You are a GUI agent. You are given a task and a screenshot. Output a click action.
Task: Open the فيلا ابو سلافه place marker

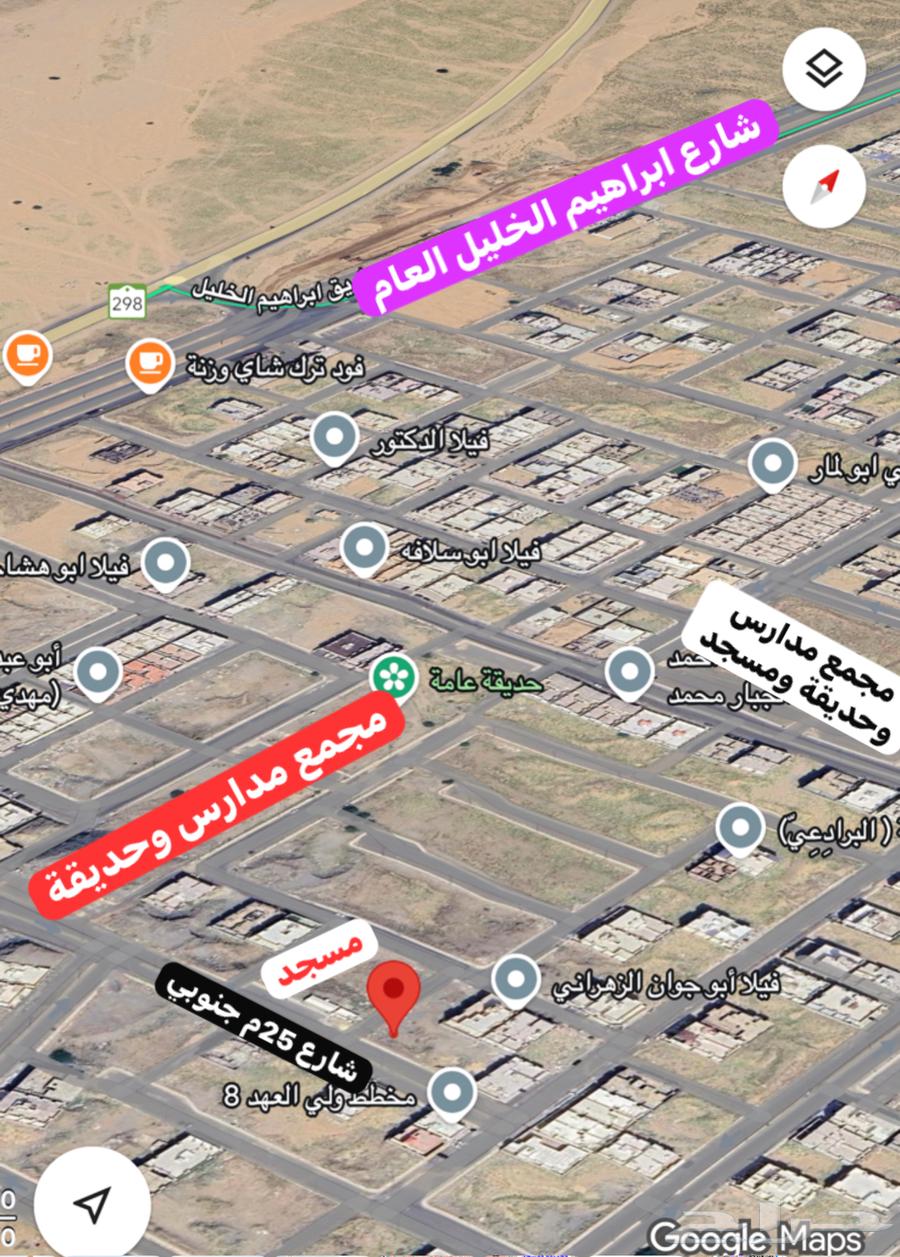click(364, 546)
